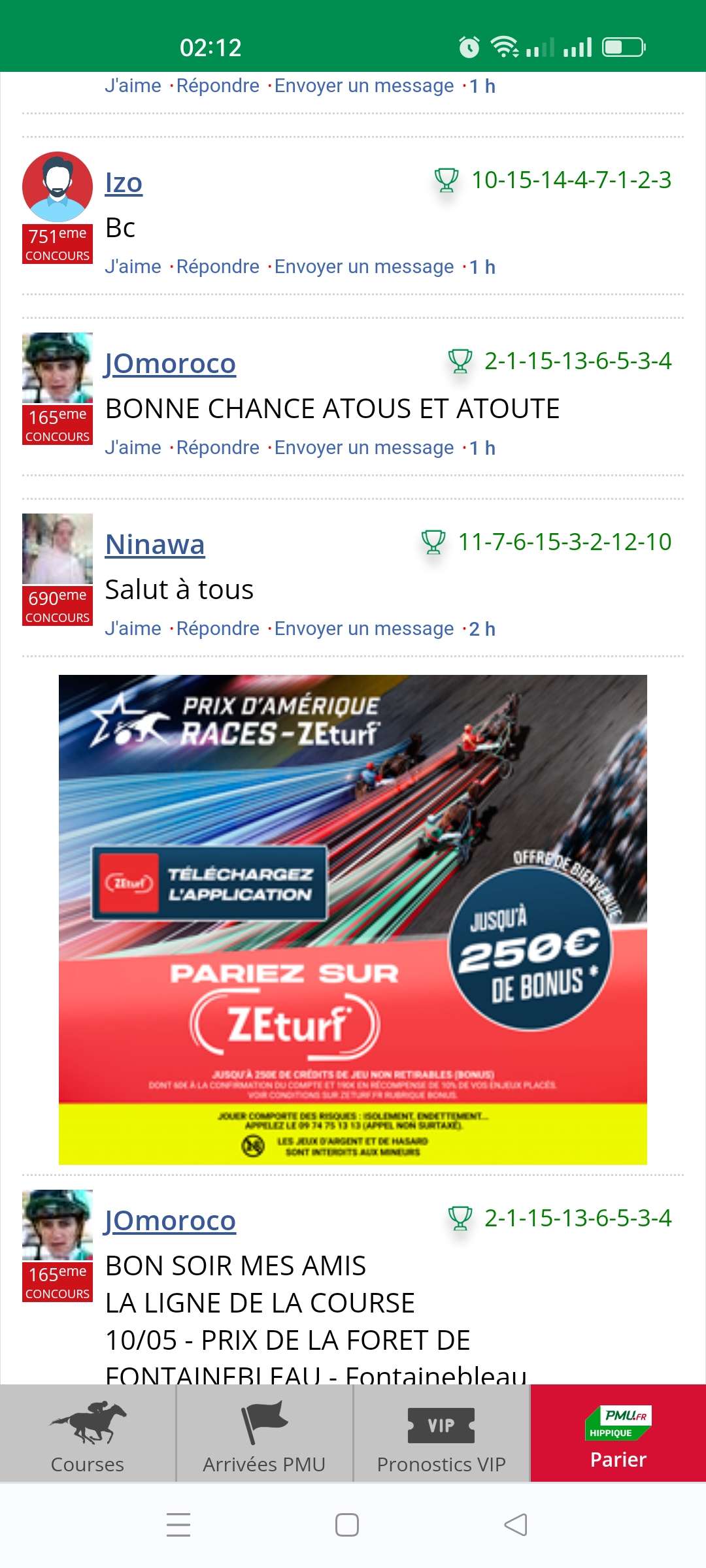Reply to Ninawa's comment
Viewport: 706px width, 1568px height.
pyautogui.click(x=218, y=629)
